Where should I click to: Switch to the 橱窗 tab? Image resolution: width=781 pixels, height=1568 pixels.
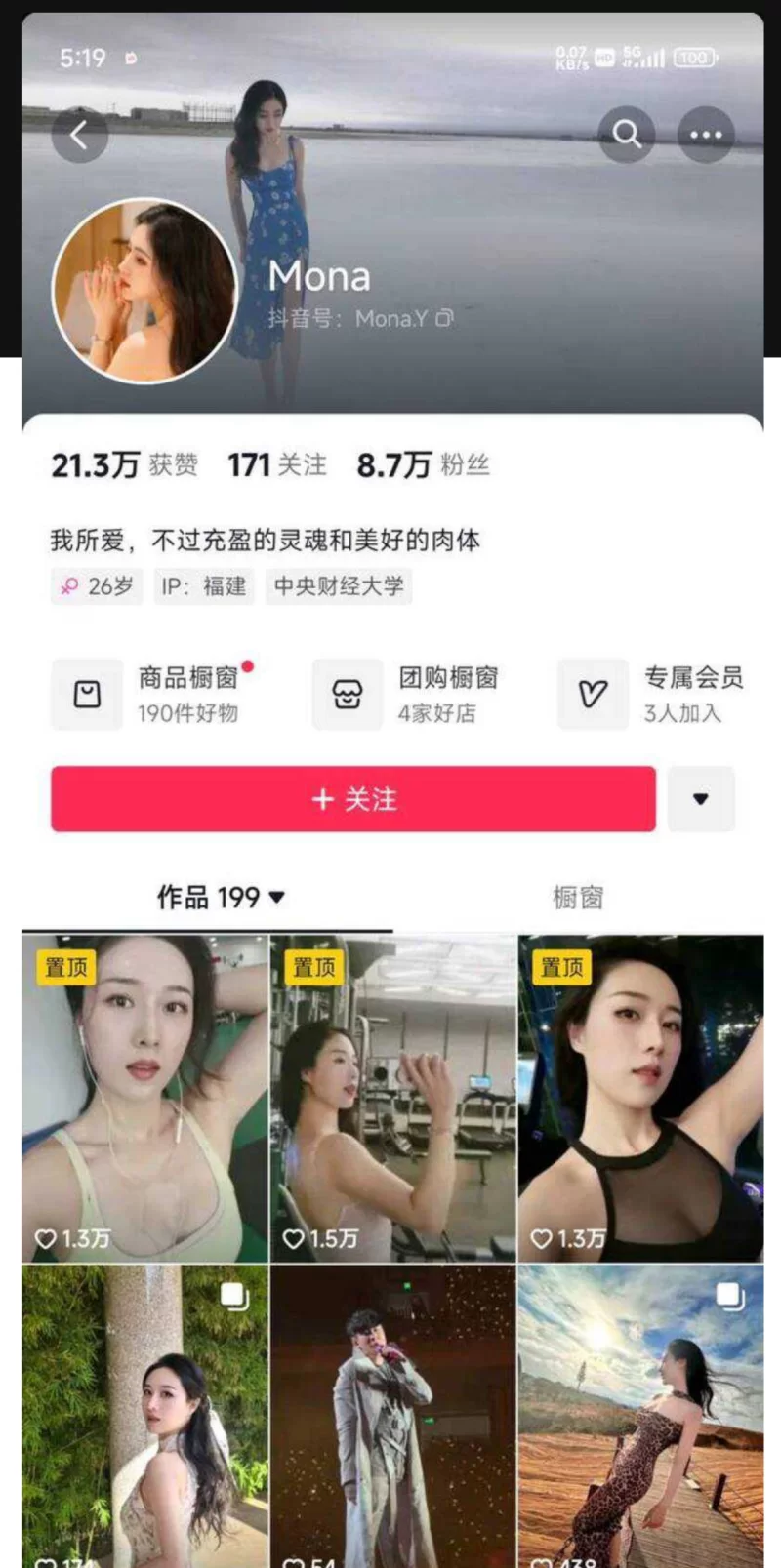[x=577, y=897]
